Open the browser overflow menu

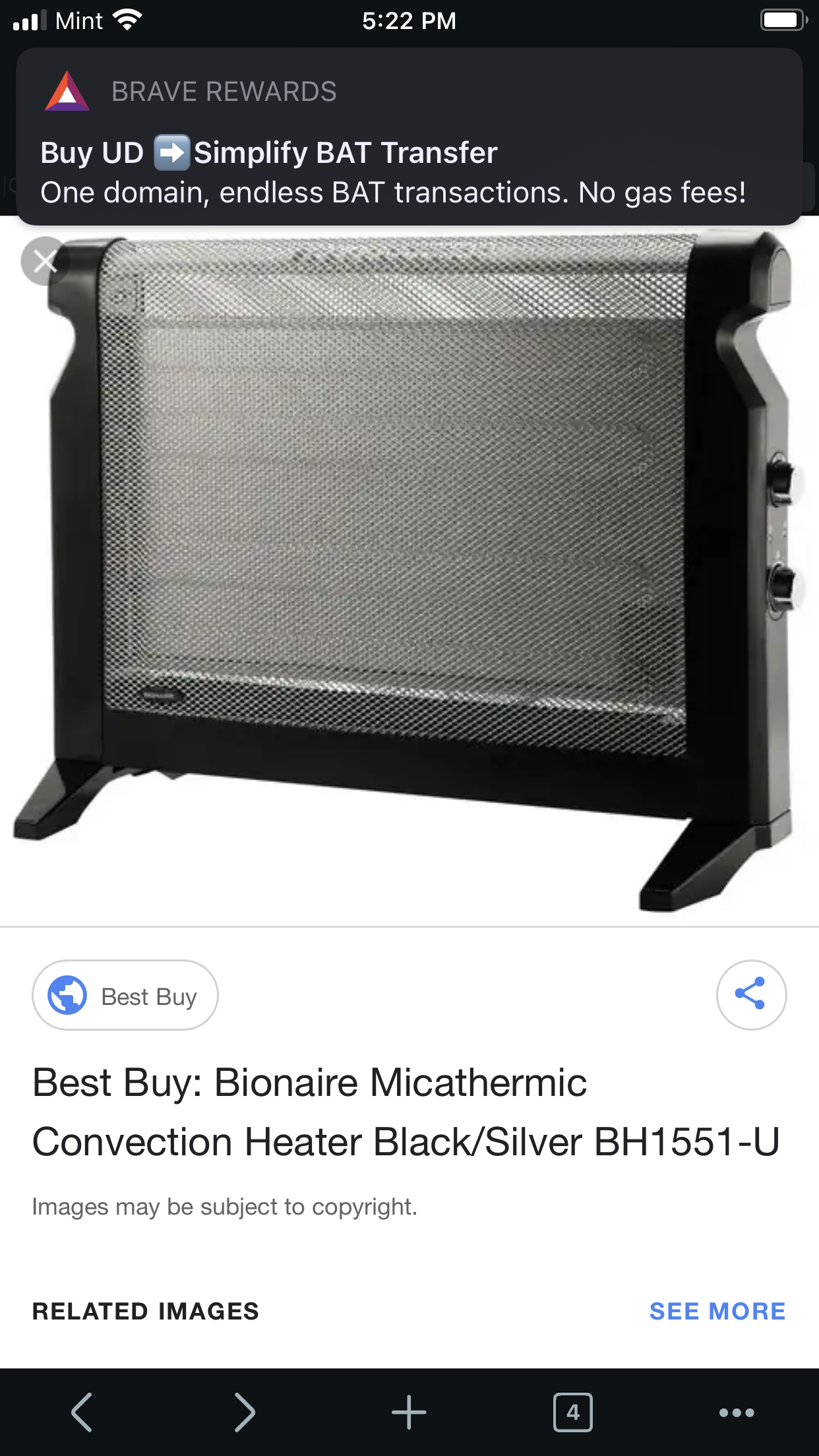[736, 1412]
